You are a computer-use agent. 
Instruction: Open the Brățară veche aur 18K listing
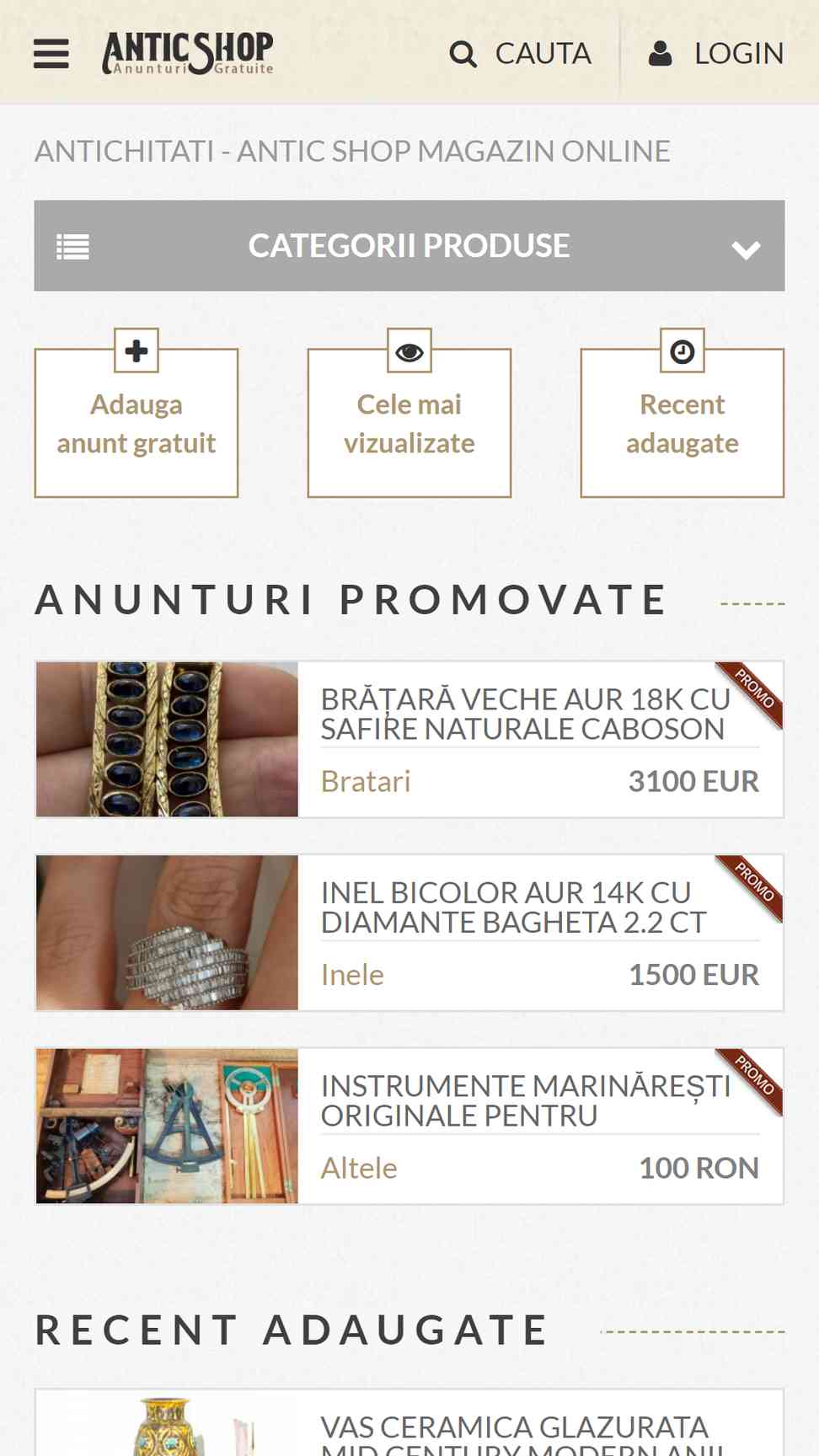[x=524, y=714]
